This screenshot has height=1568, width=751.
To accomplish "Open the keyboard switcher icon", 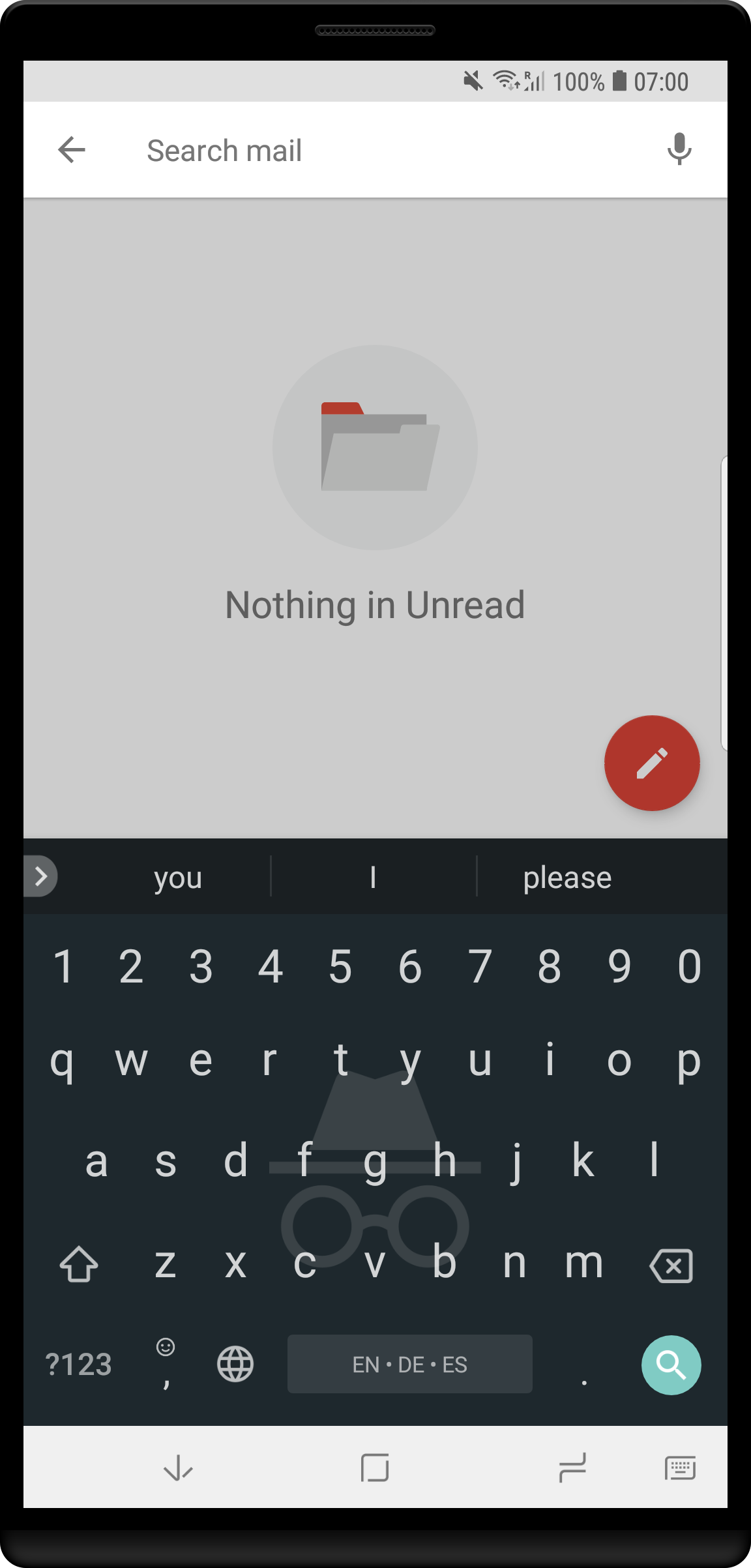I will click(x=680, y=1468).
